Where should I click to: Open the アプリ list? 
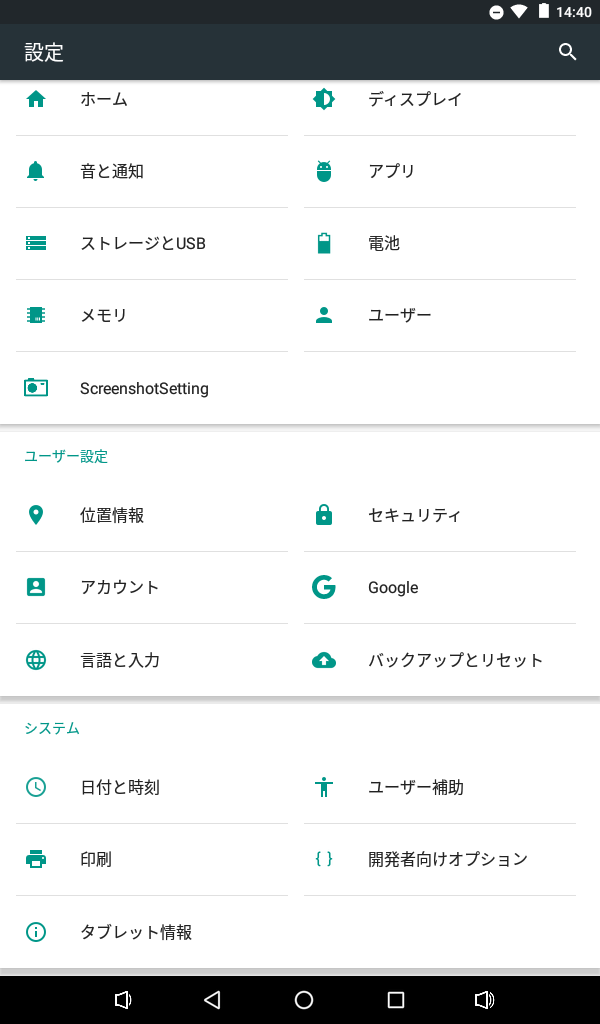click(439, 172)
